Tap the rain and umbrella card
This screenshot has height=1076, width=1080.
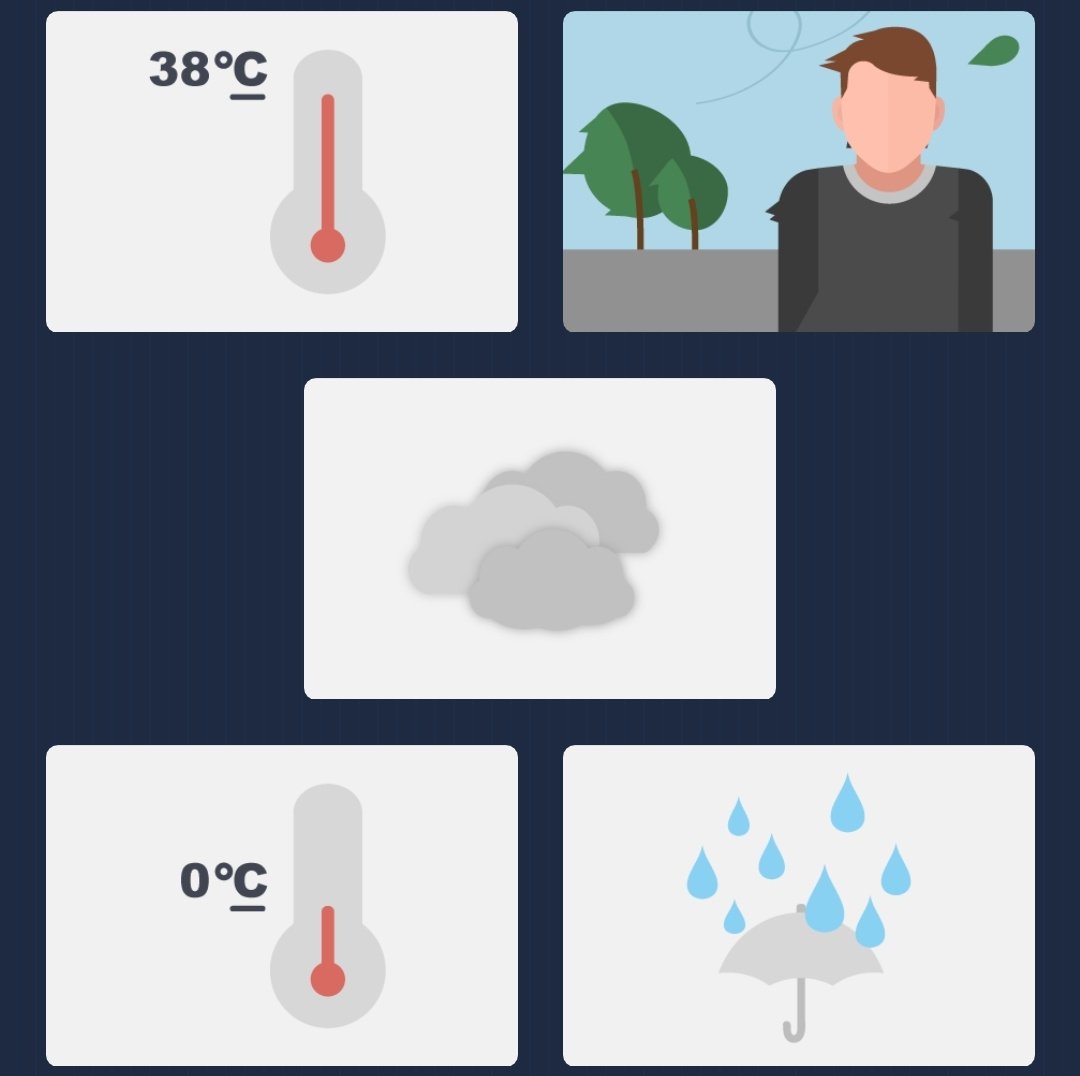[x=798, y=905]
